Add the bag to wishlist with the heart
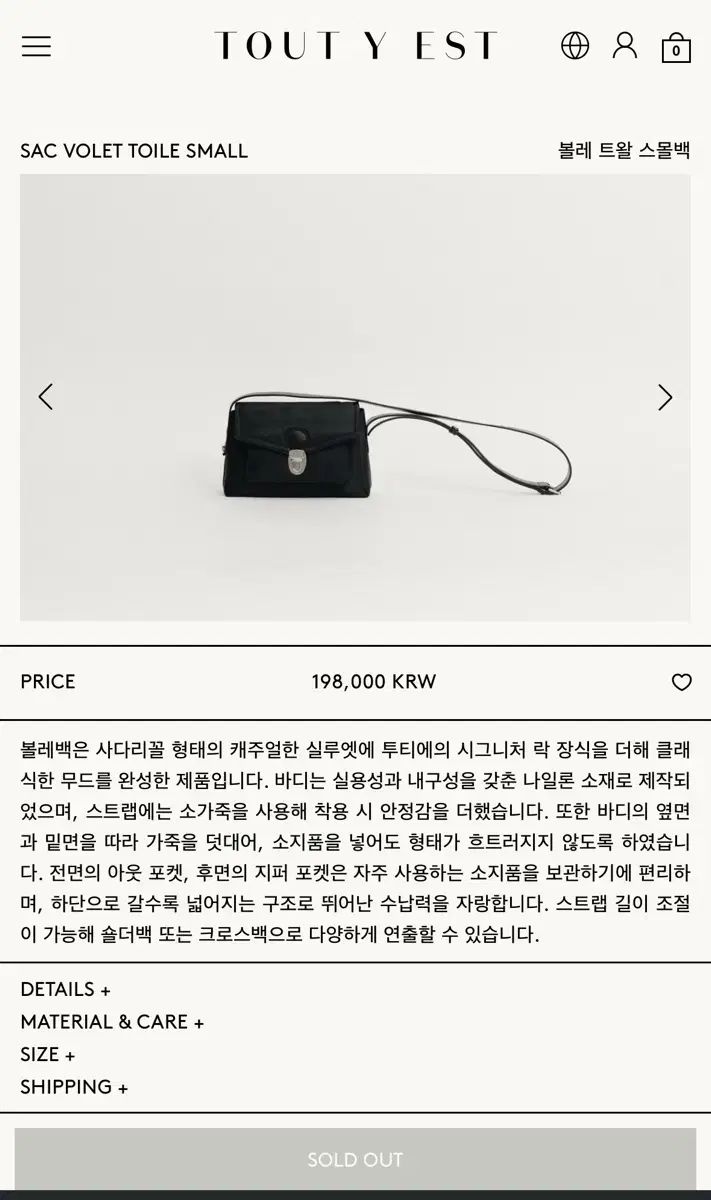The image size is (711, 1200). [x=681, y=682]
